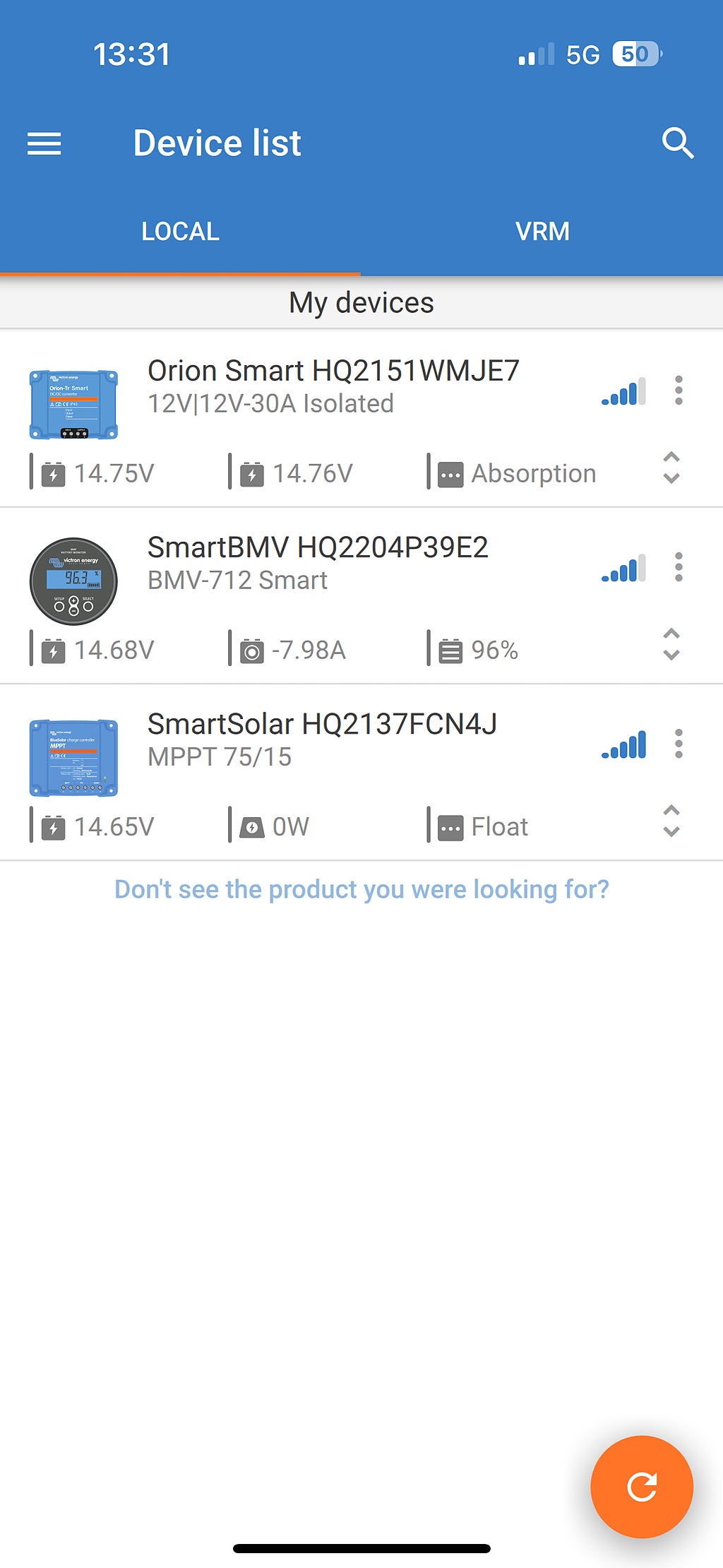Open the Orion Smart HQ2151WMJE7 device
The width and height of the screenshot is (723, 1568).
[x=333, y=386]
